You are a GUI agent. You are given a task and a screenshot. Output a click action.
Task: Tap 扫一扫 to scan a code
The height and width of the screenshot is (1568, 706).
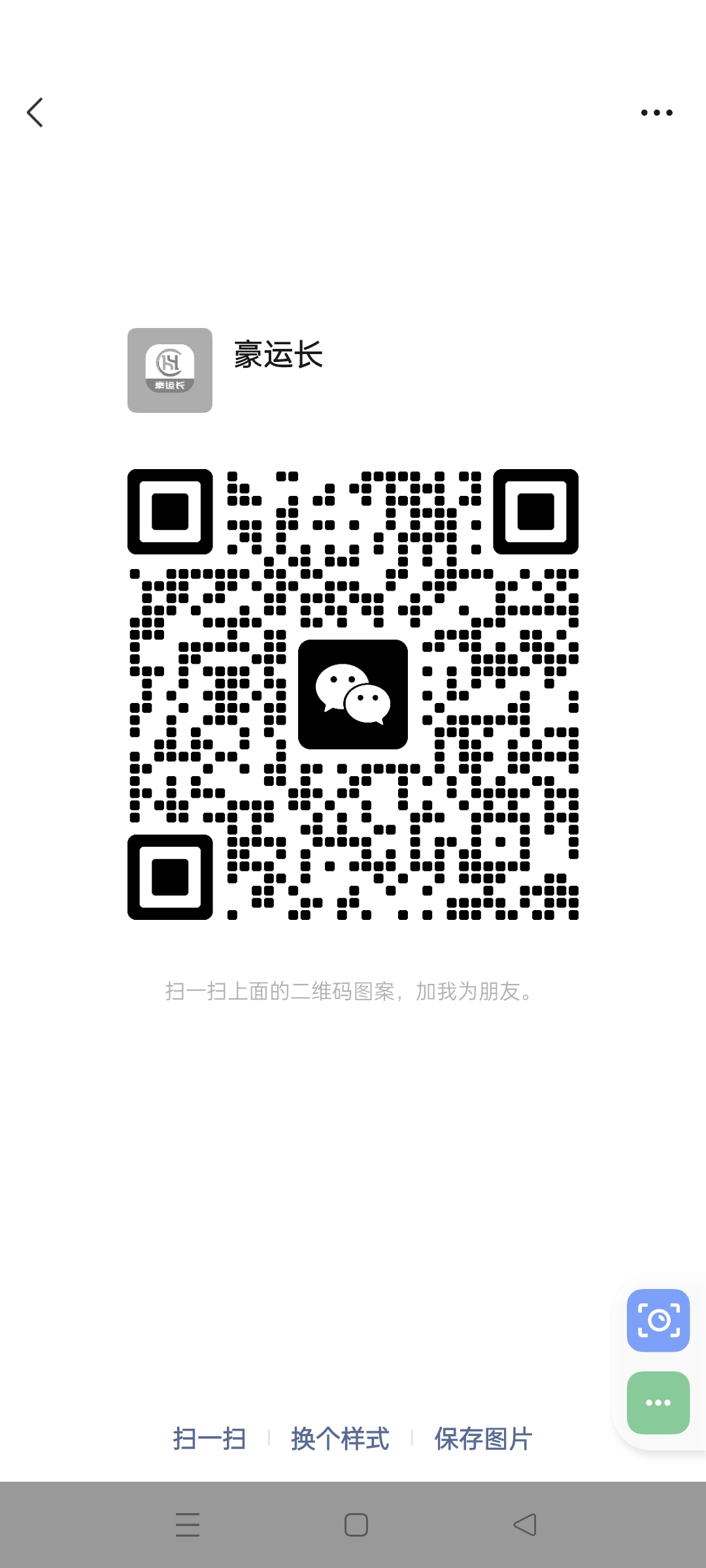pyautogui.click(x=209, y=1438)
